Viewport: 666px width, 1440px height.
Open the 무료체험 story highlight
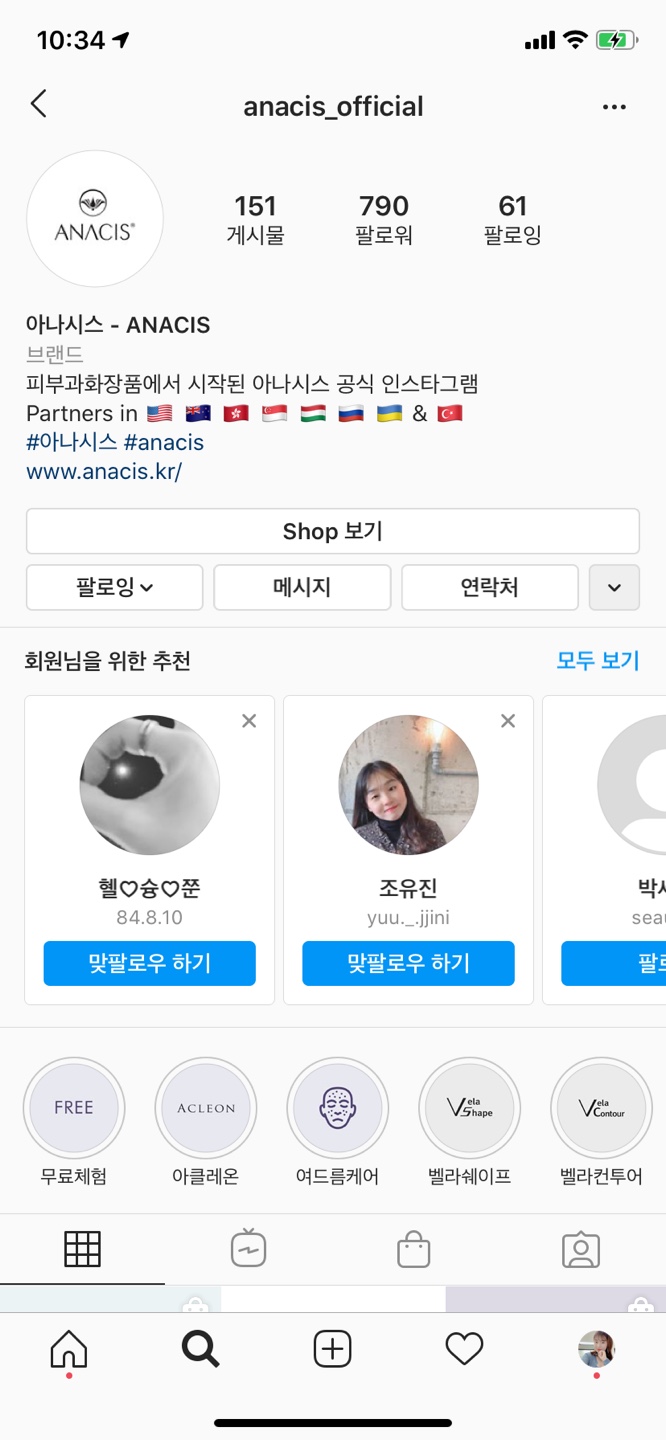pos(74,1108)
